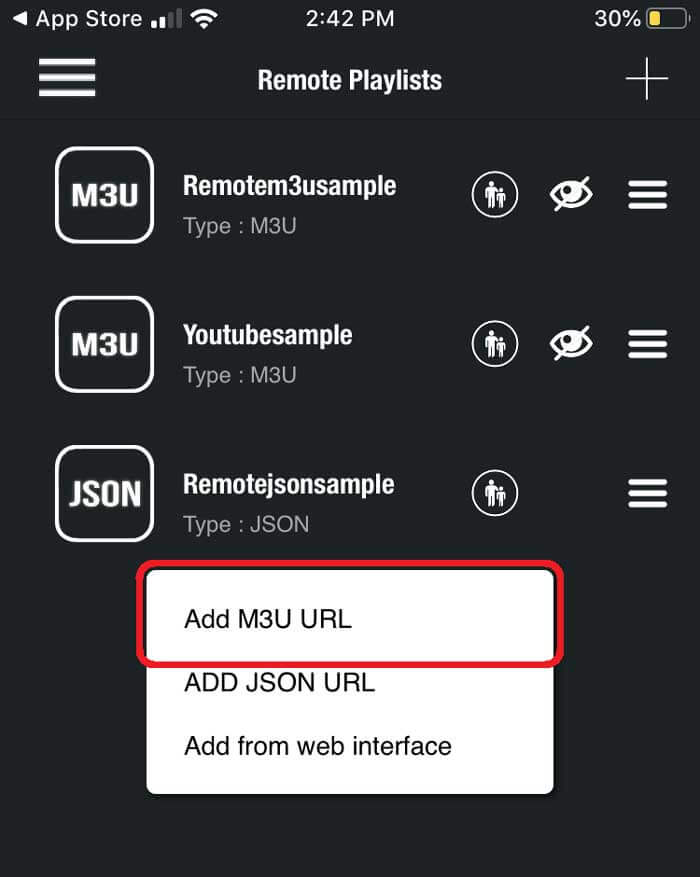Open options menu for Remotejsonsample

[647, 493]
